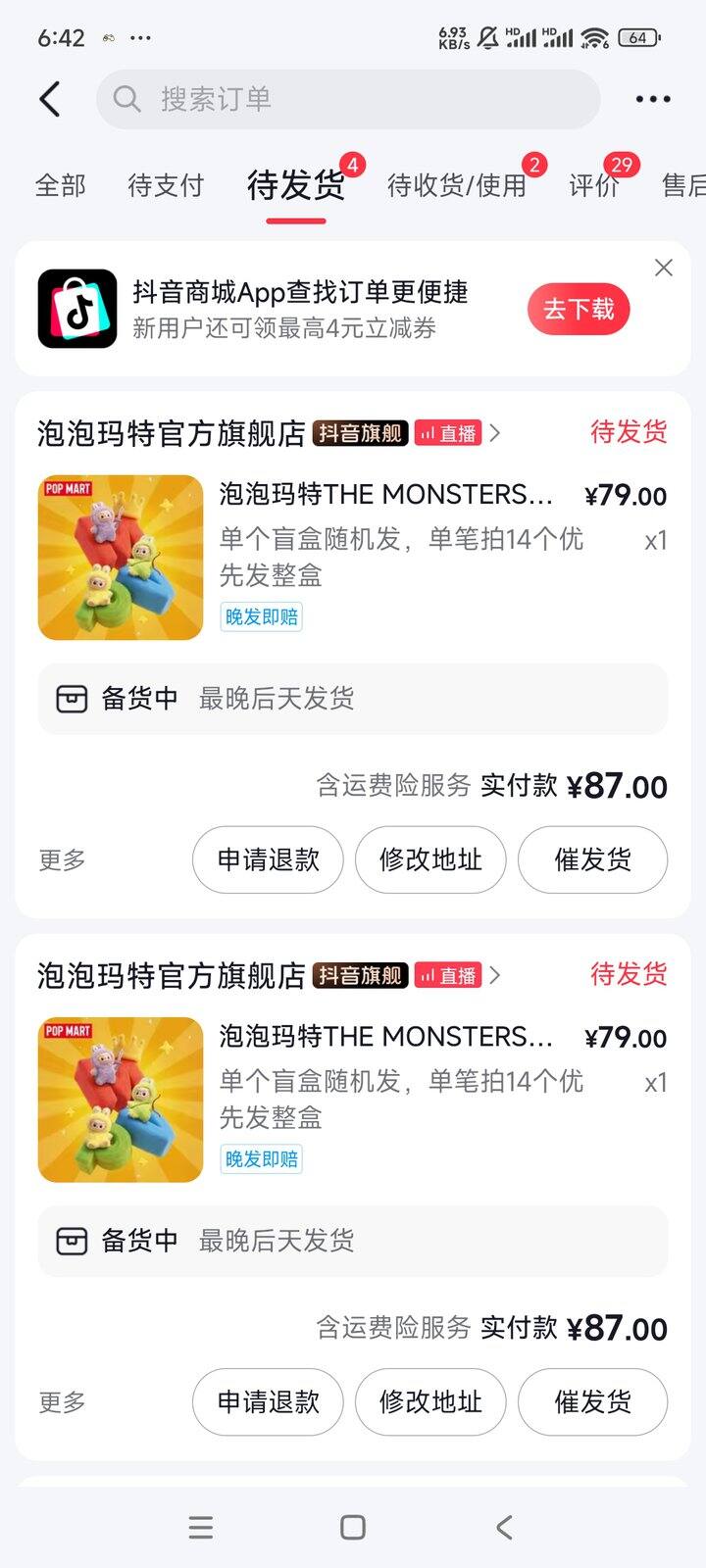The height and width of the screenshot is (1568, 706).
Task: Open the three-dot overflow menu
Action: [x=653, y=99]
